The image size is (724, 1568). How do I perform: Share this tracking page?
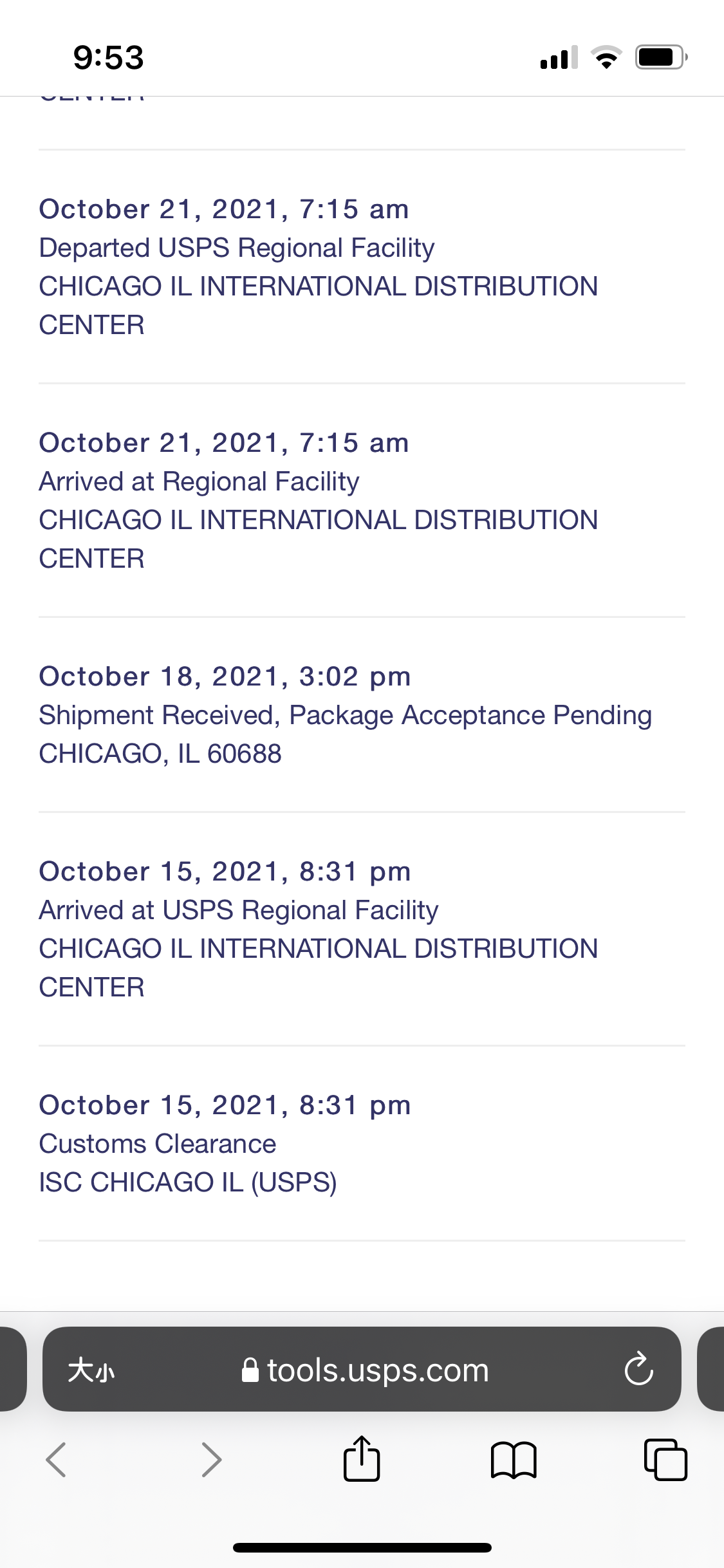tap(362, 1459)
